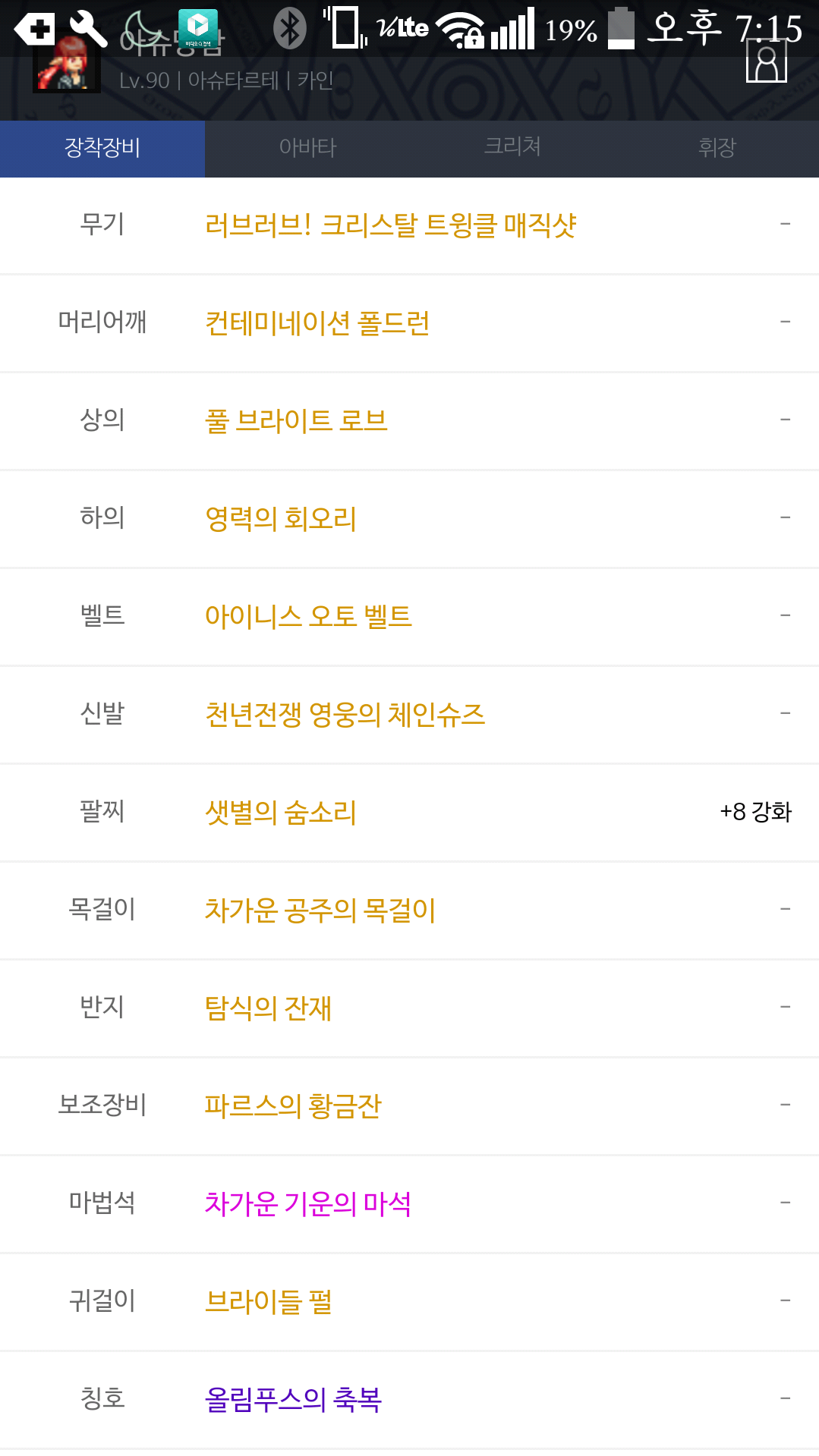View the 컨테미네이션 폴드런 shoulder item
Image resolution: width=819 pixels, height=1456 pixels.
click(x=317, y=323)
